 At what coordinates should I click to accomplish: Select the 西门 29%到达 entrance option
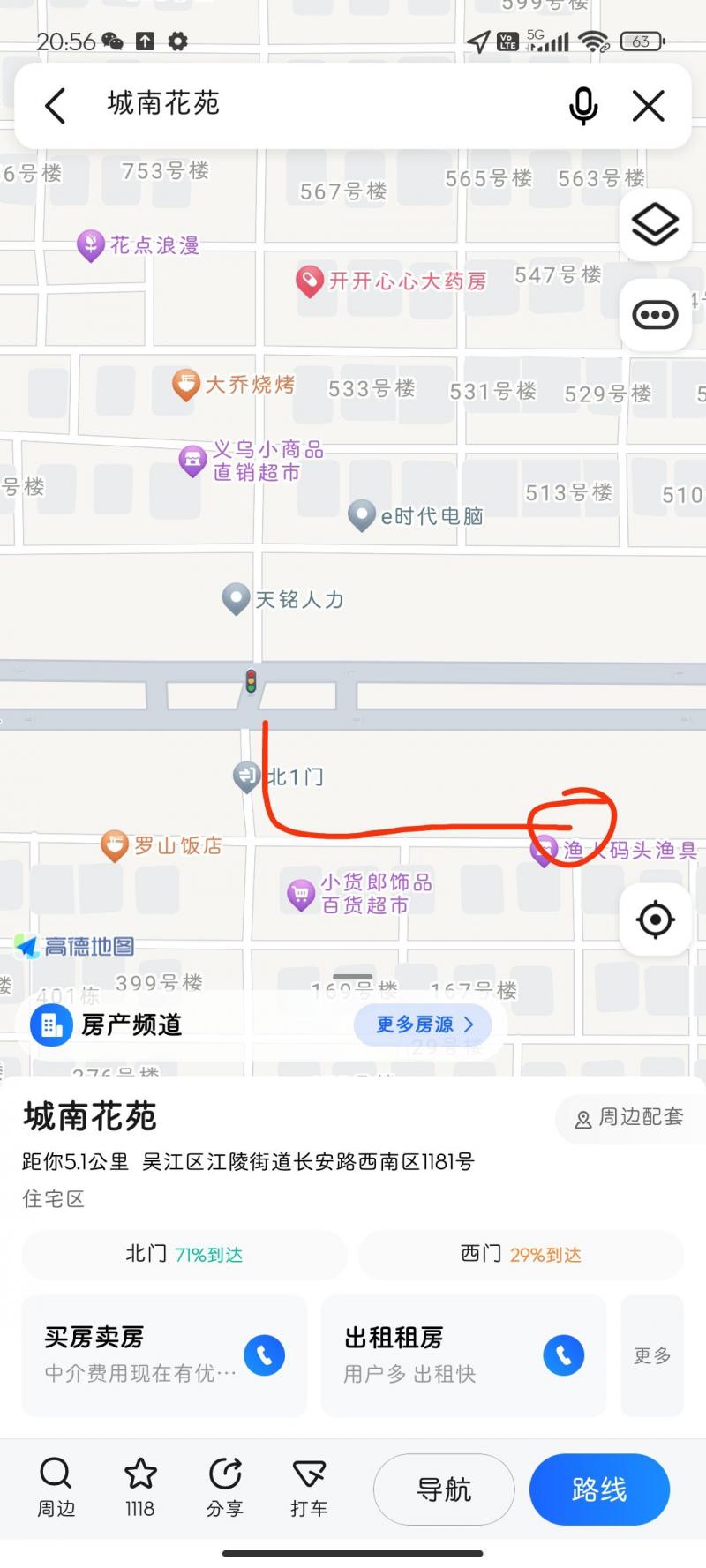(x=522, y=1253)
